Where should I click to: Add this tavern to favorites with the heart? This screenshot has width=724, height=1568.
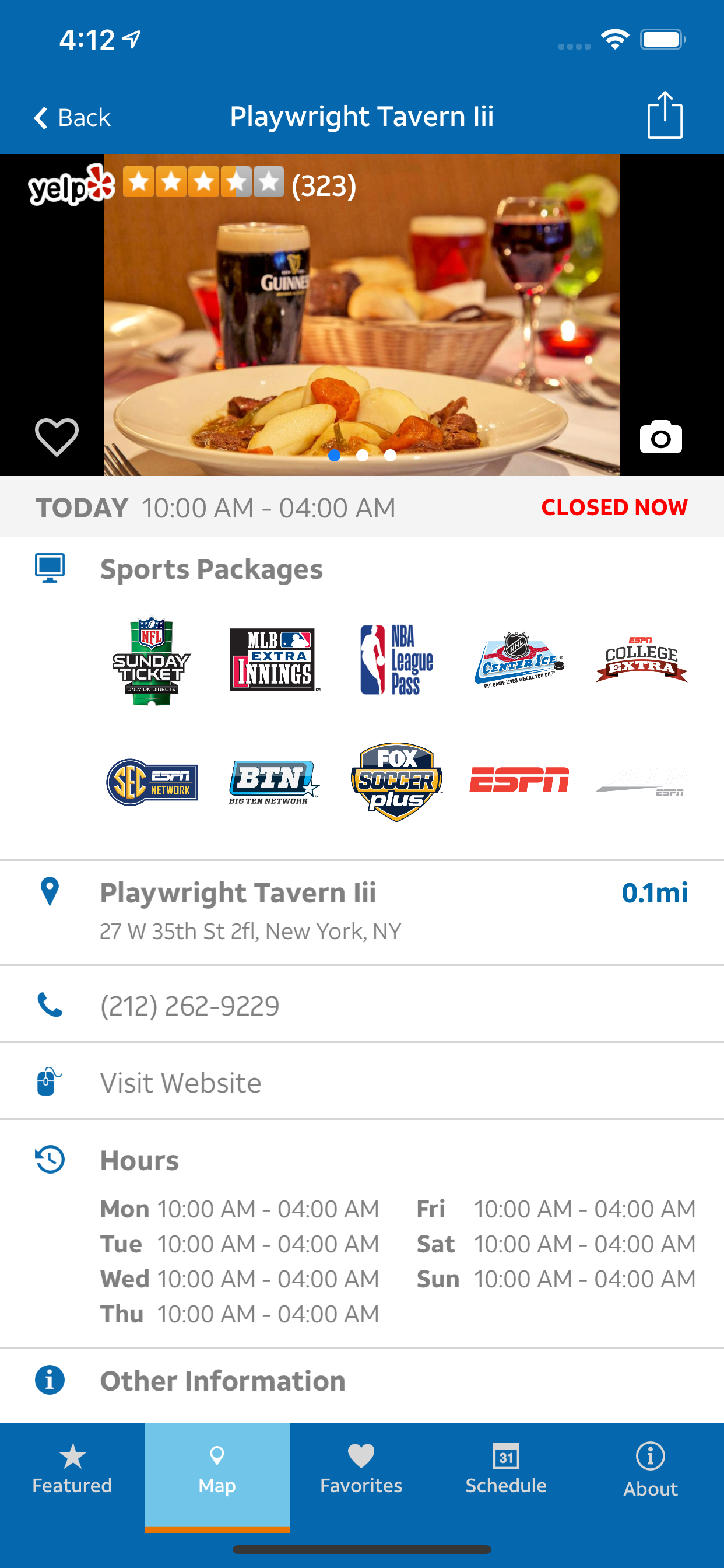(x=57, y=436)
